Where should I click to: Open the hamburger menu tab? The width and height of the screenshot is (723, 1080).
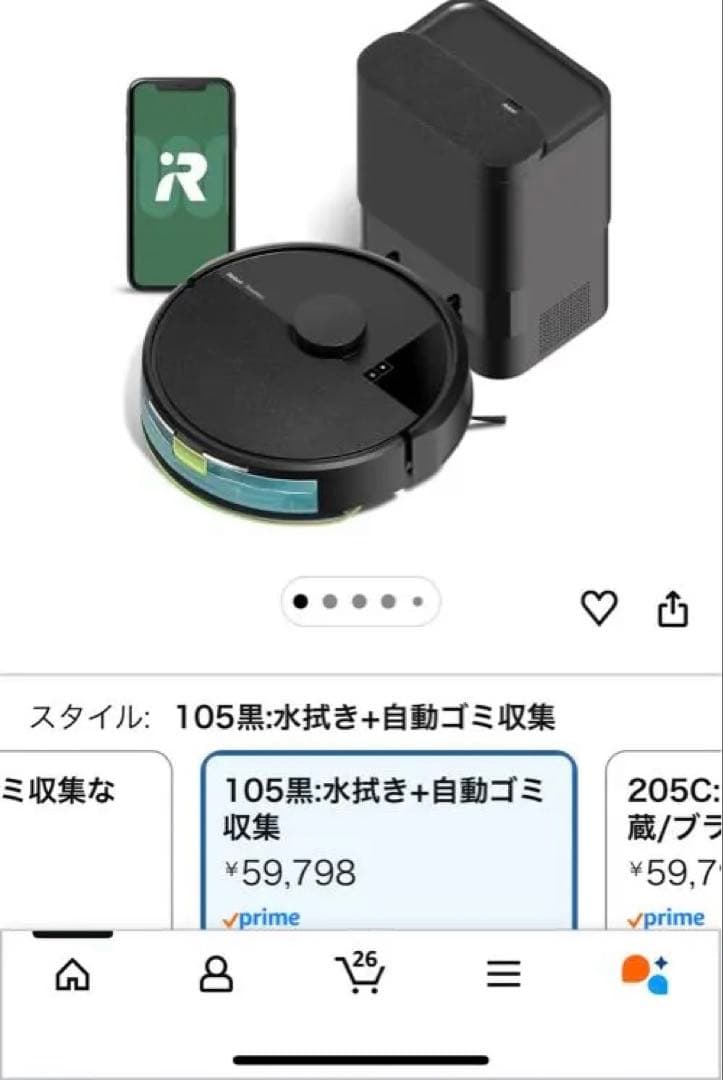pyautogui.click(x=504, y=974)
